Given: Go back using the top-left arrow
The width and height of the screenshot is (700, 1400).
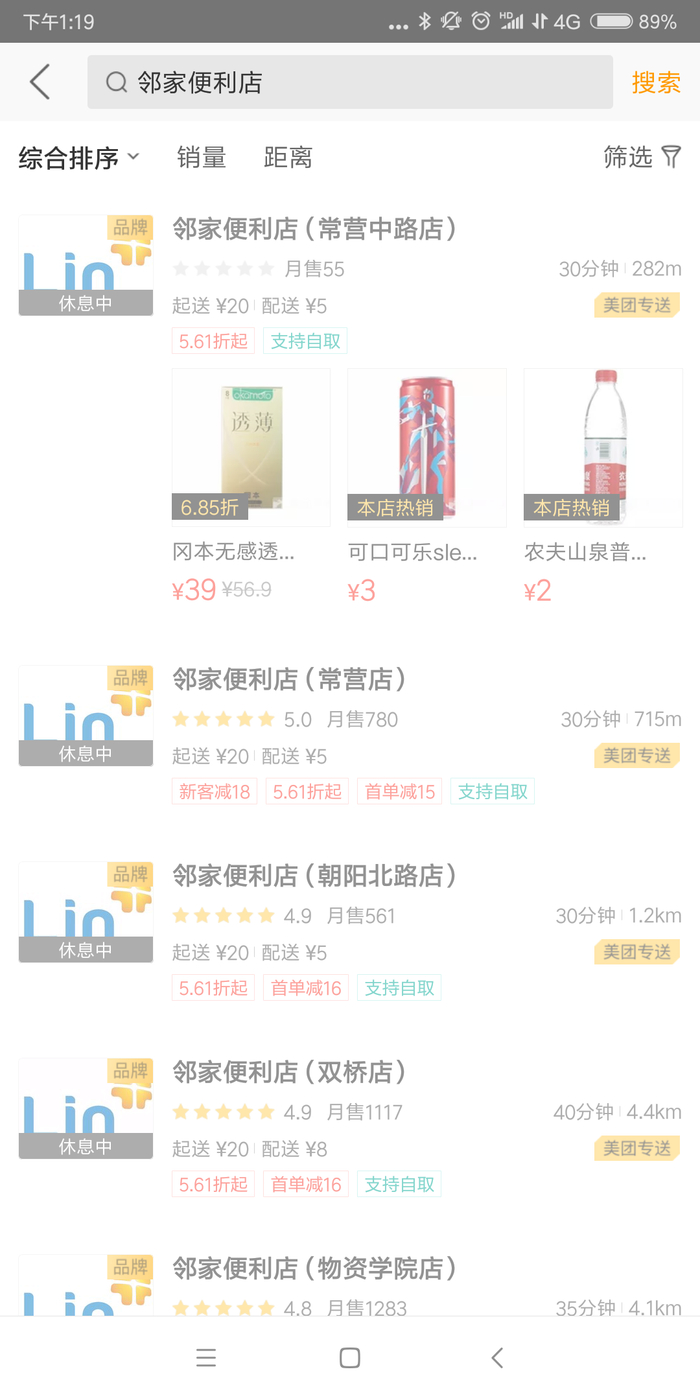Looking at the screenshot, I should pos(40,82).
